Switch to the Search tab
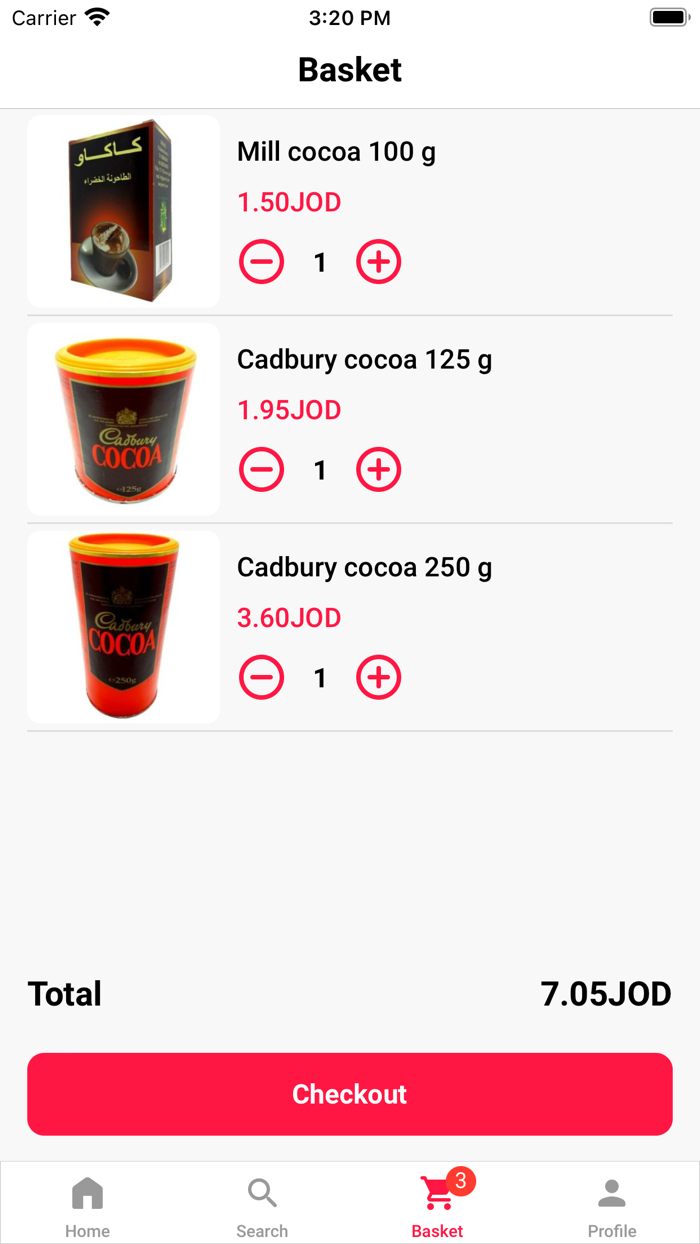This screenshot has width=700, height=1244. pos(262,1204)
